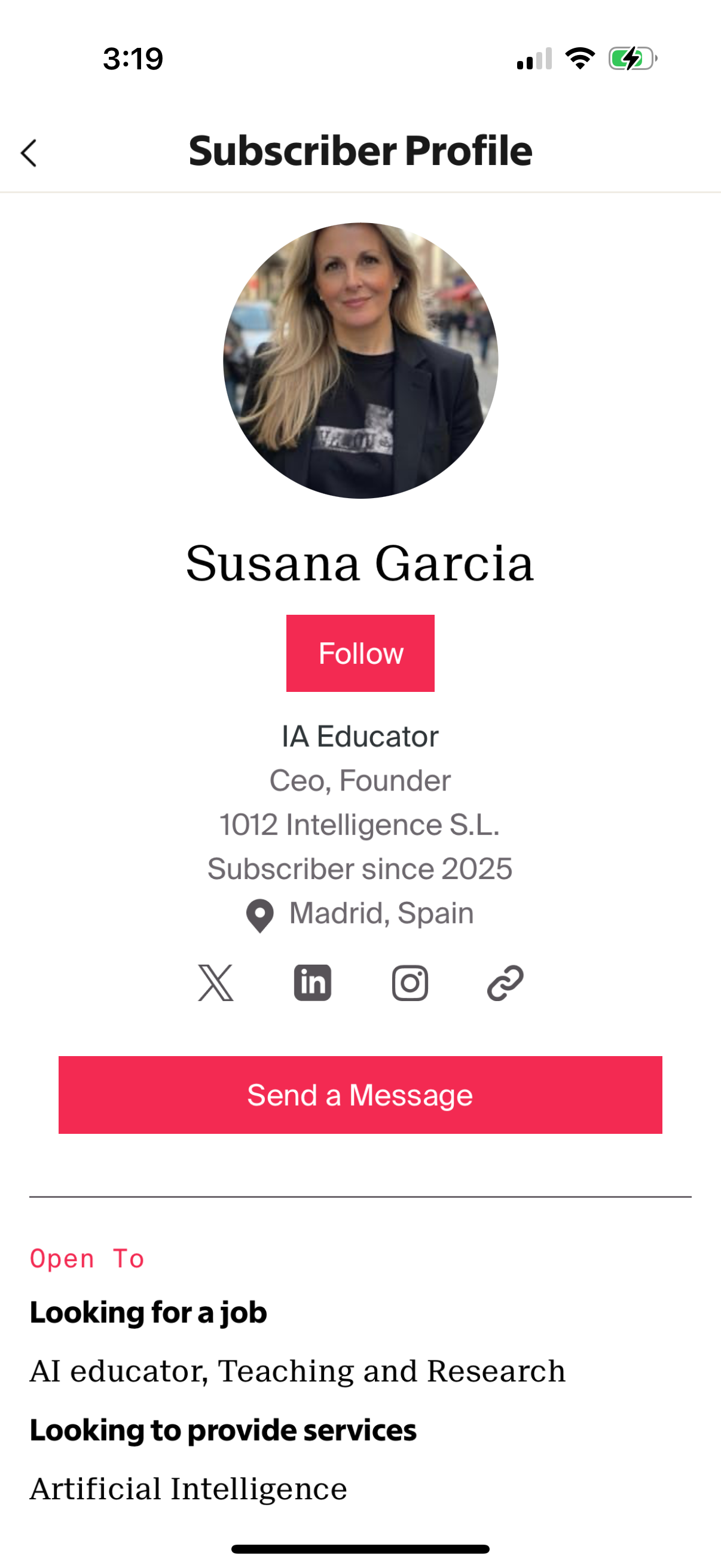
Task: Visit Susana's Instagram page
Action: [x=410, y=983]
